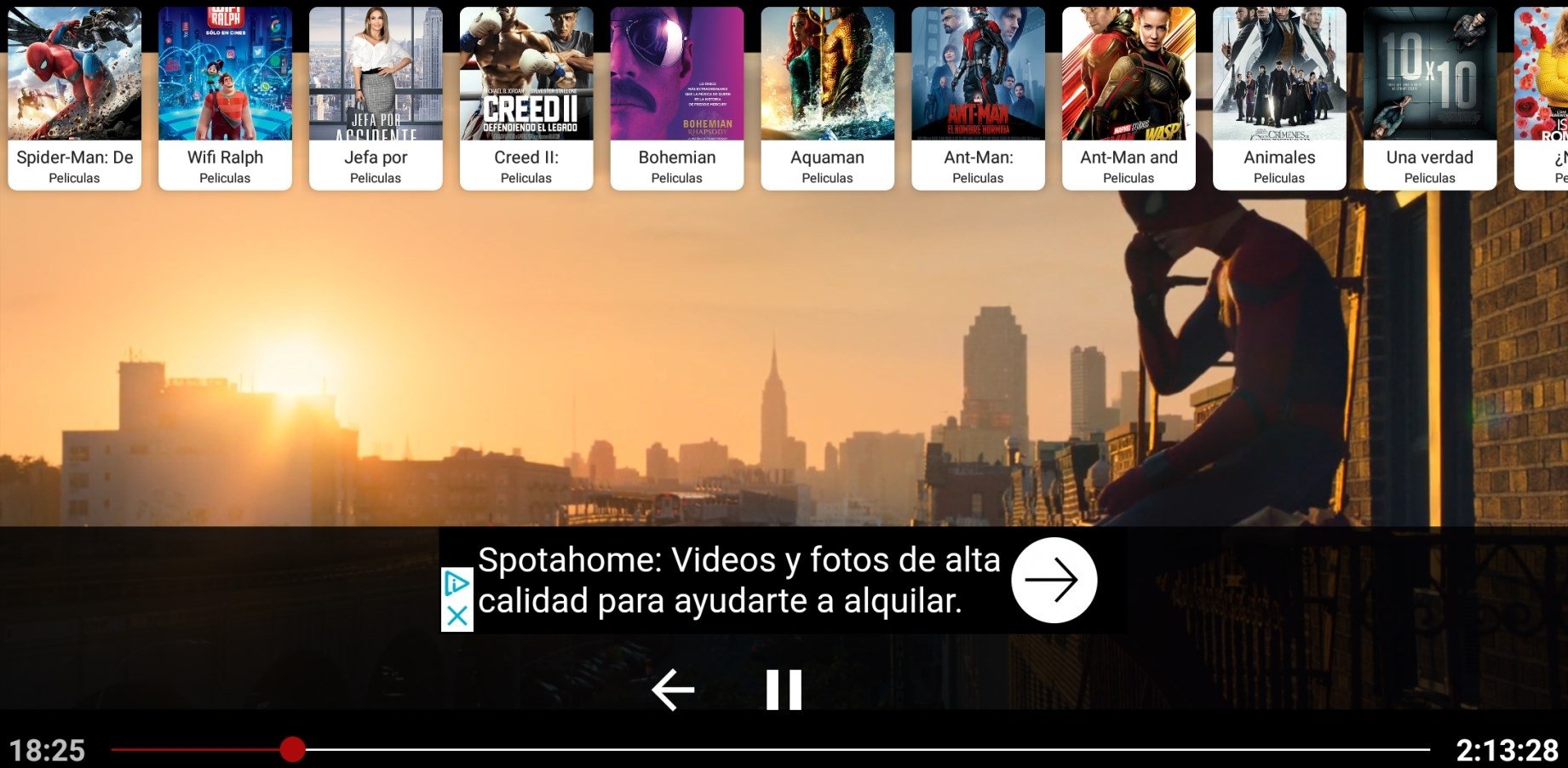
Task: Choose the Animales movie card
Action: (1279, 98)
